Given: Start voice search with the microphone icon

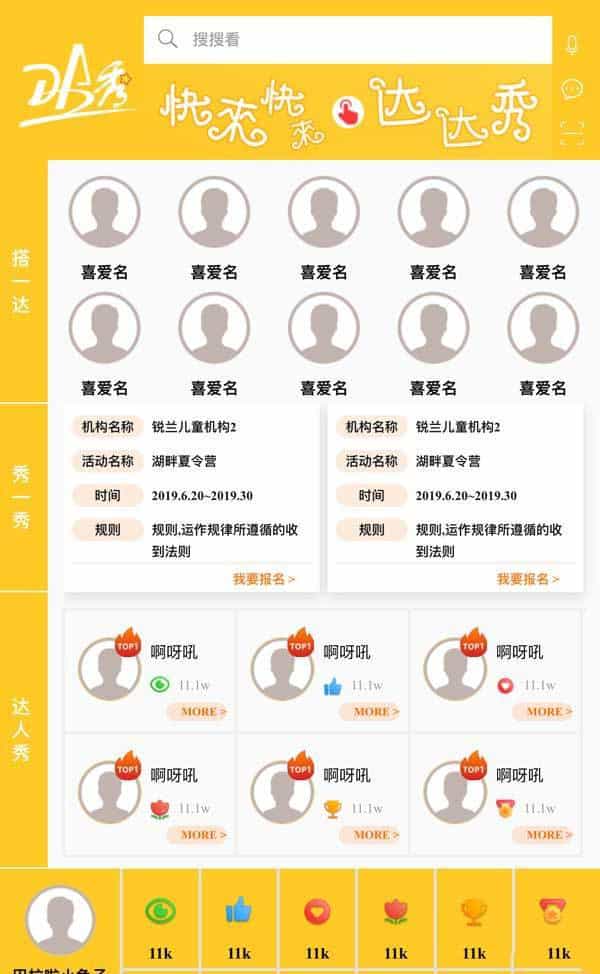Looking at the screenshot, I should coord(572,46).
